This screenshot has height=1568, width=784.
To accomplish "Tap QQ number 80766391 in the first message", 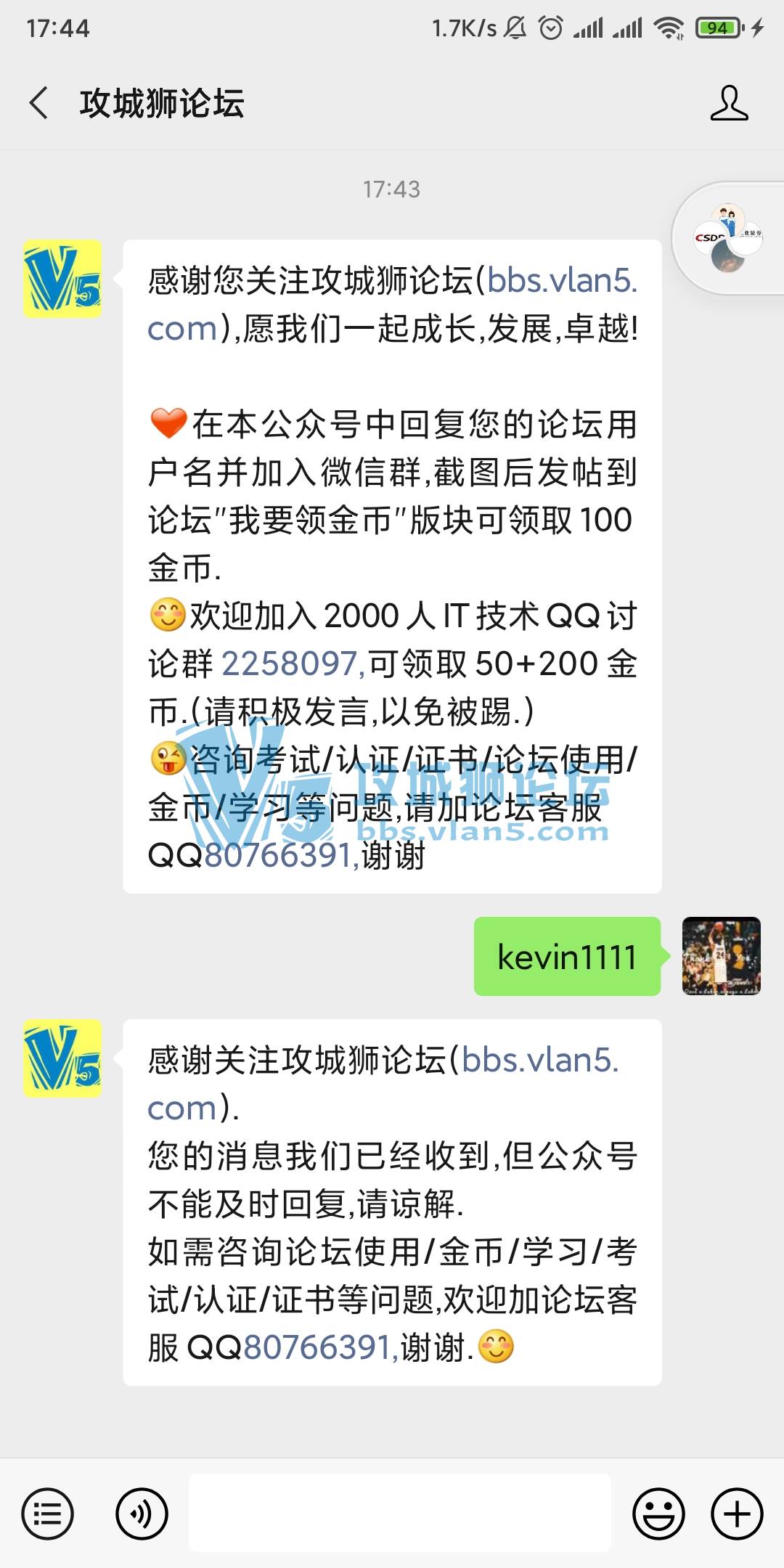I will (279, 855).
